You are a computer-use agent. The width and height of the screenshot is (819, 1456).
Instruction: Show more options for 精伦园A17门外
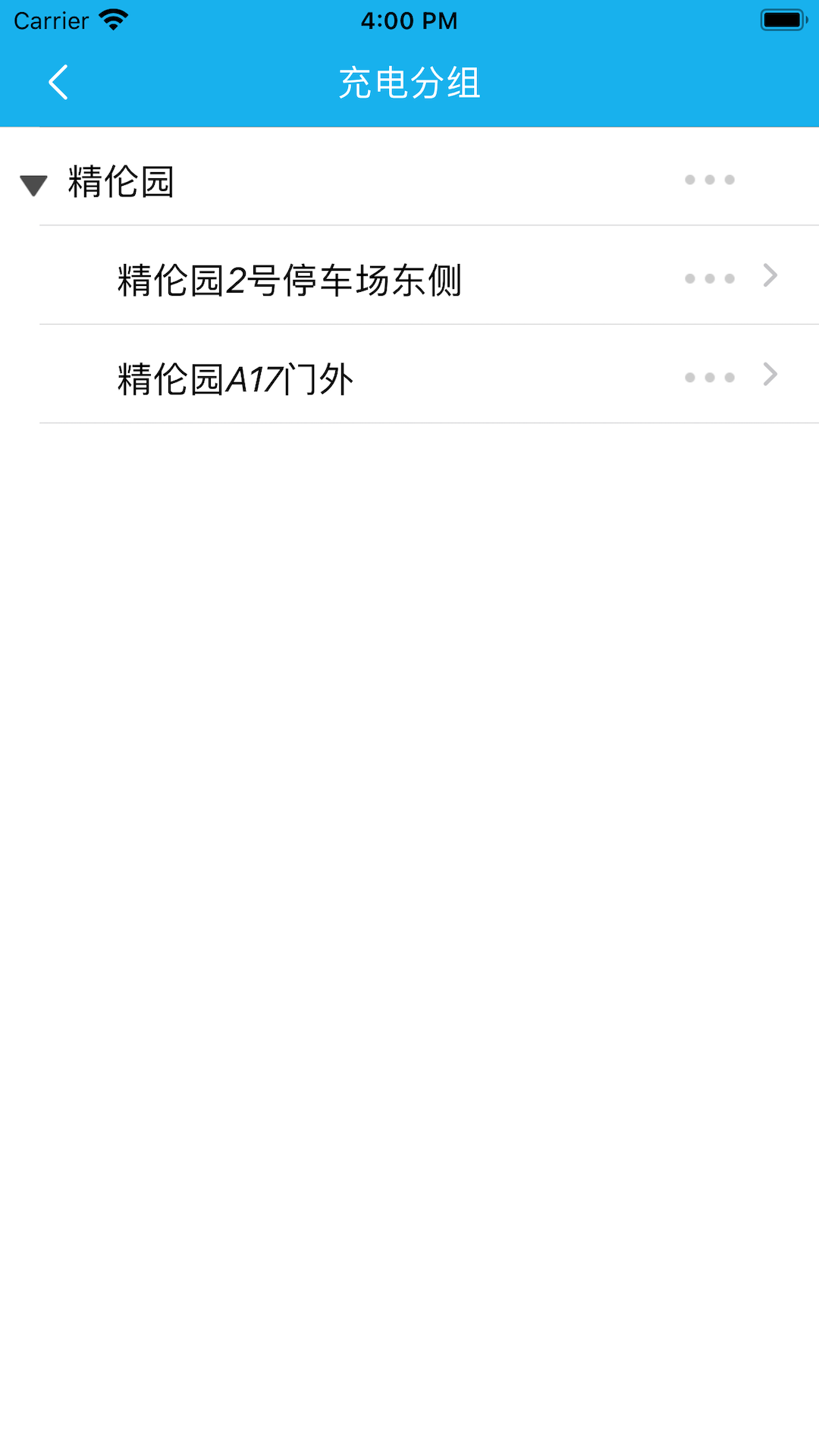click(709, 377)
